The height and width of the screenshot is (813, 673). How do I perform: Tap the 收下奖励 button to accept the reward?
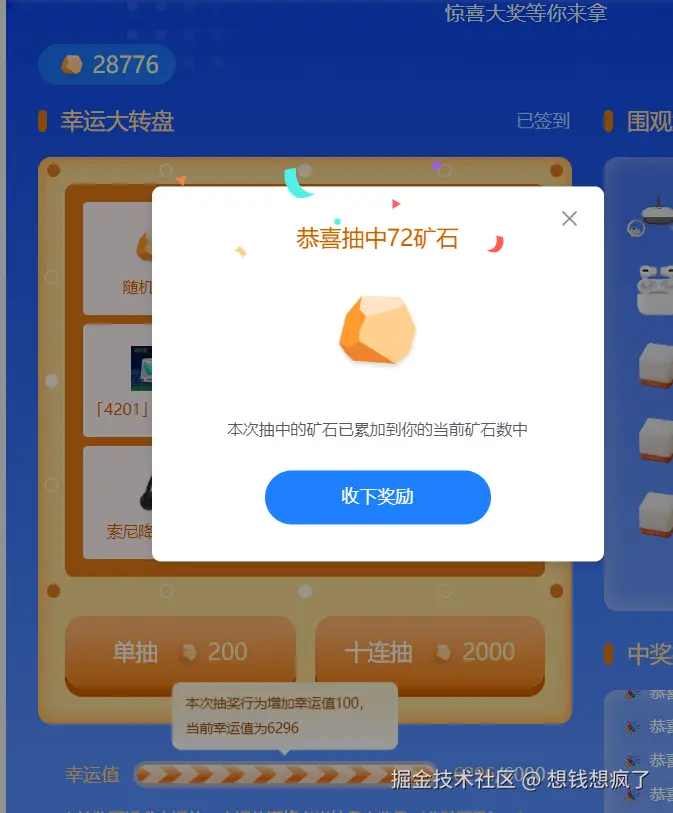click(x=377, y=497)
